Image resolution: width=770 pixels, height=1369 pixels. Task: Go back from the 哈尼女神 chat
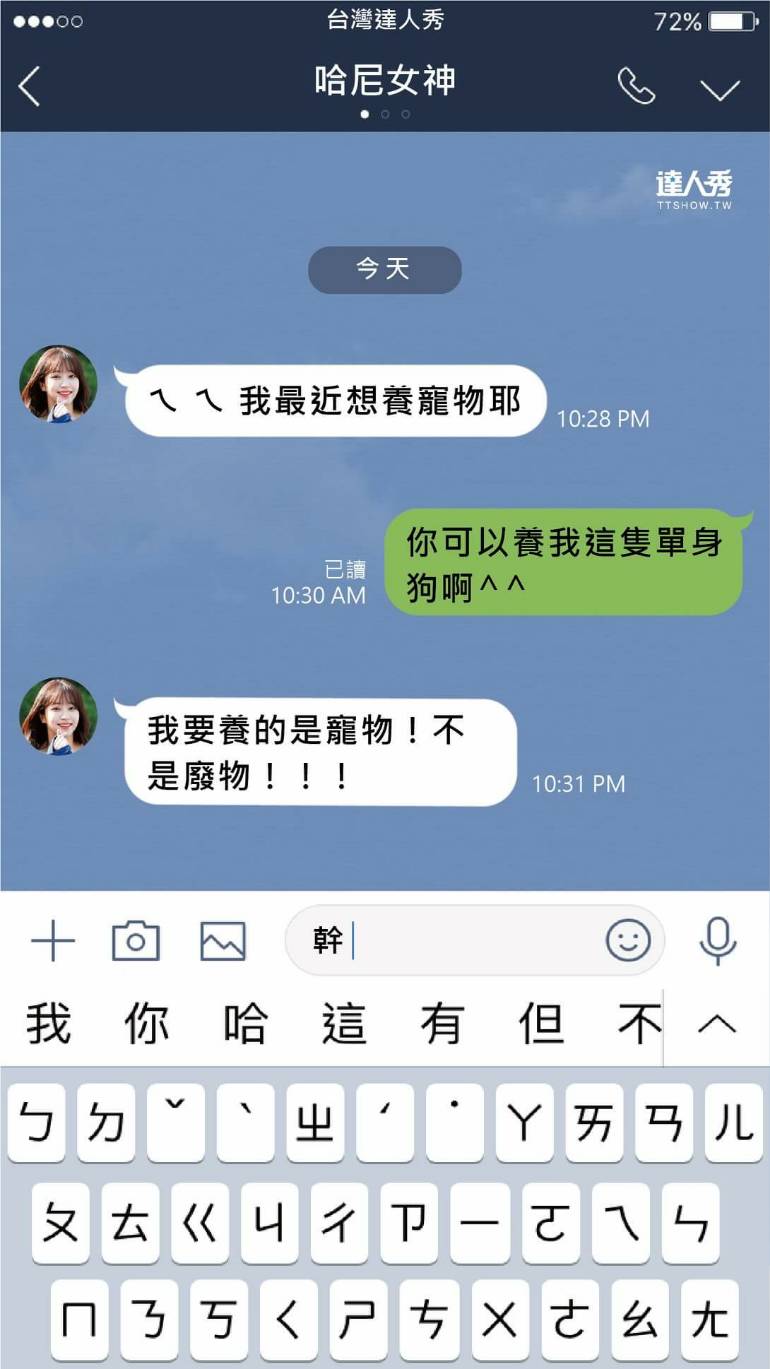coord(30,88)
